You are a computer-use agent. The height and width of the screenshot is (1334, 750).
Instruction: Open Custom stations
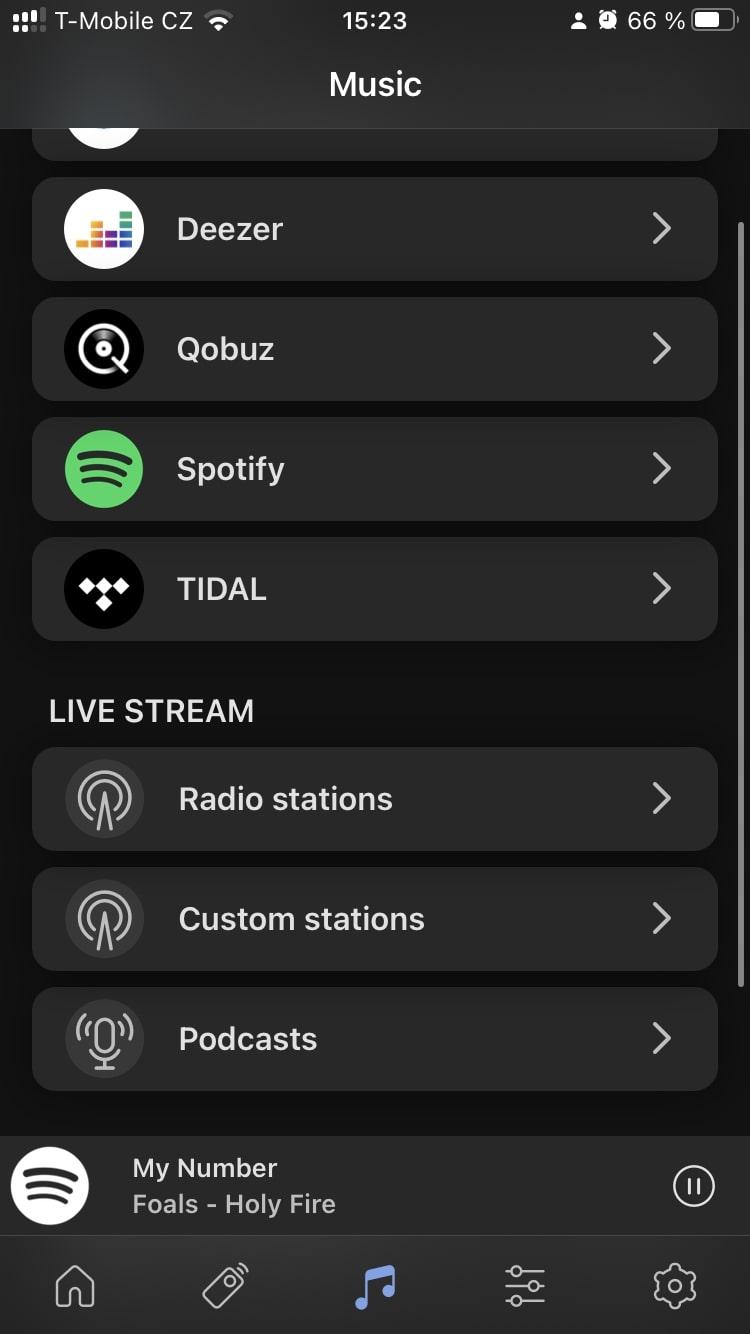pos(375,919)
